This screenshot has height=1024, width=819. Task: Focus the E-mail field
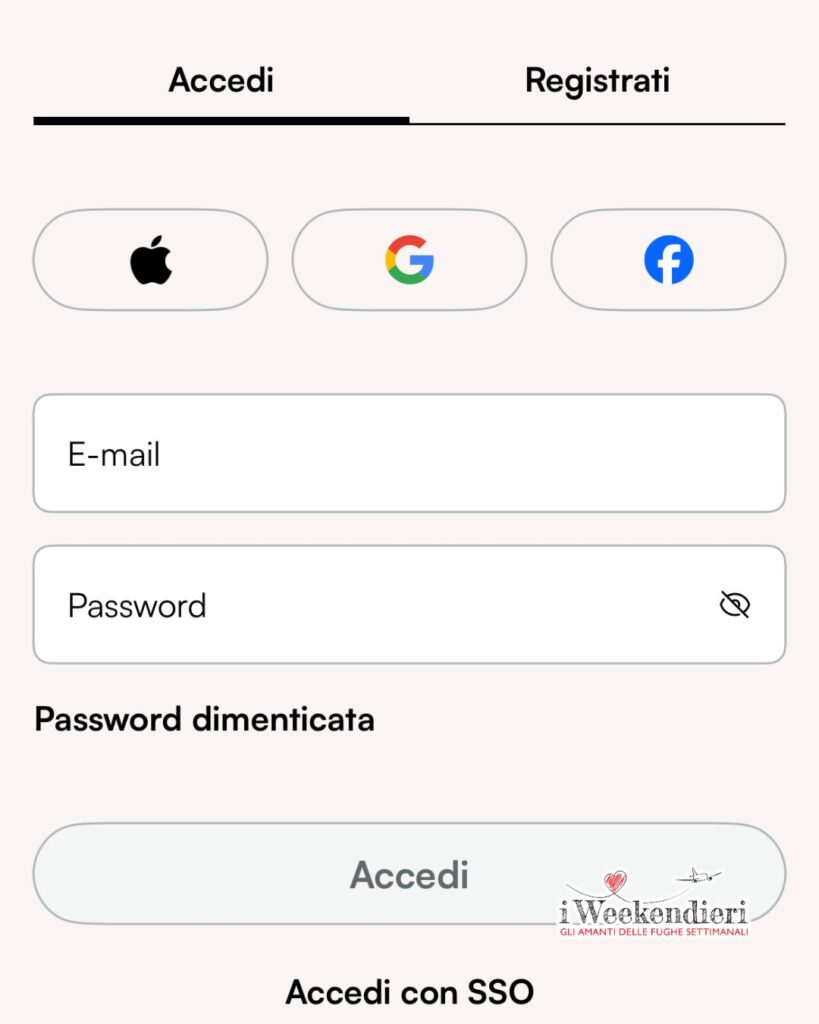tap(409, 454)
